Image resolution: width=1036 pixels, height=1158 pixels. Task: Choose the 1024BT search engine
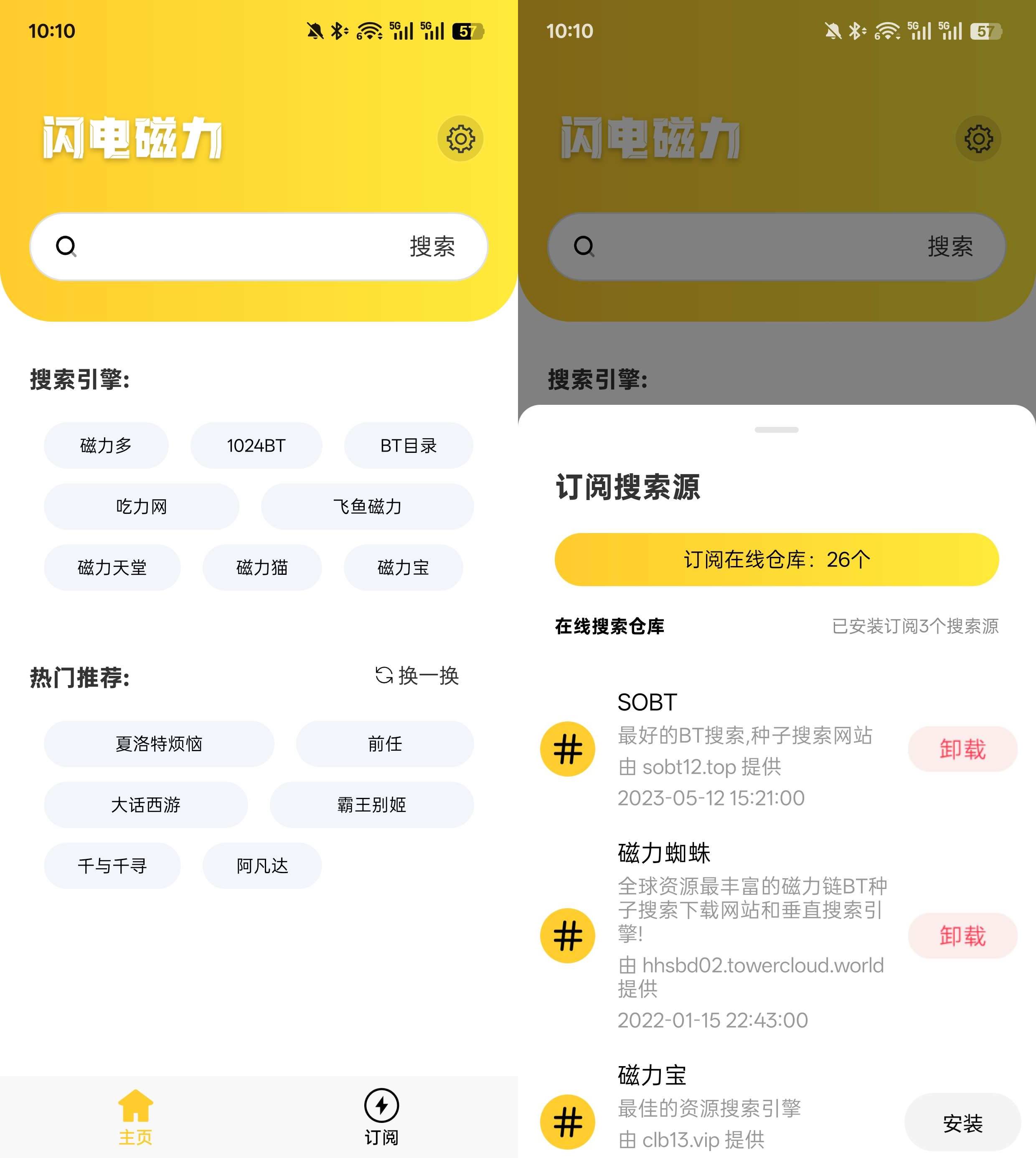(x=256, y=445)
